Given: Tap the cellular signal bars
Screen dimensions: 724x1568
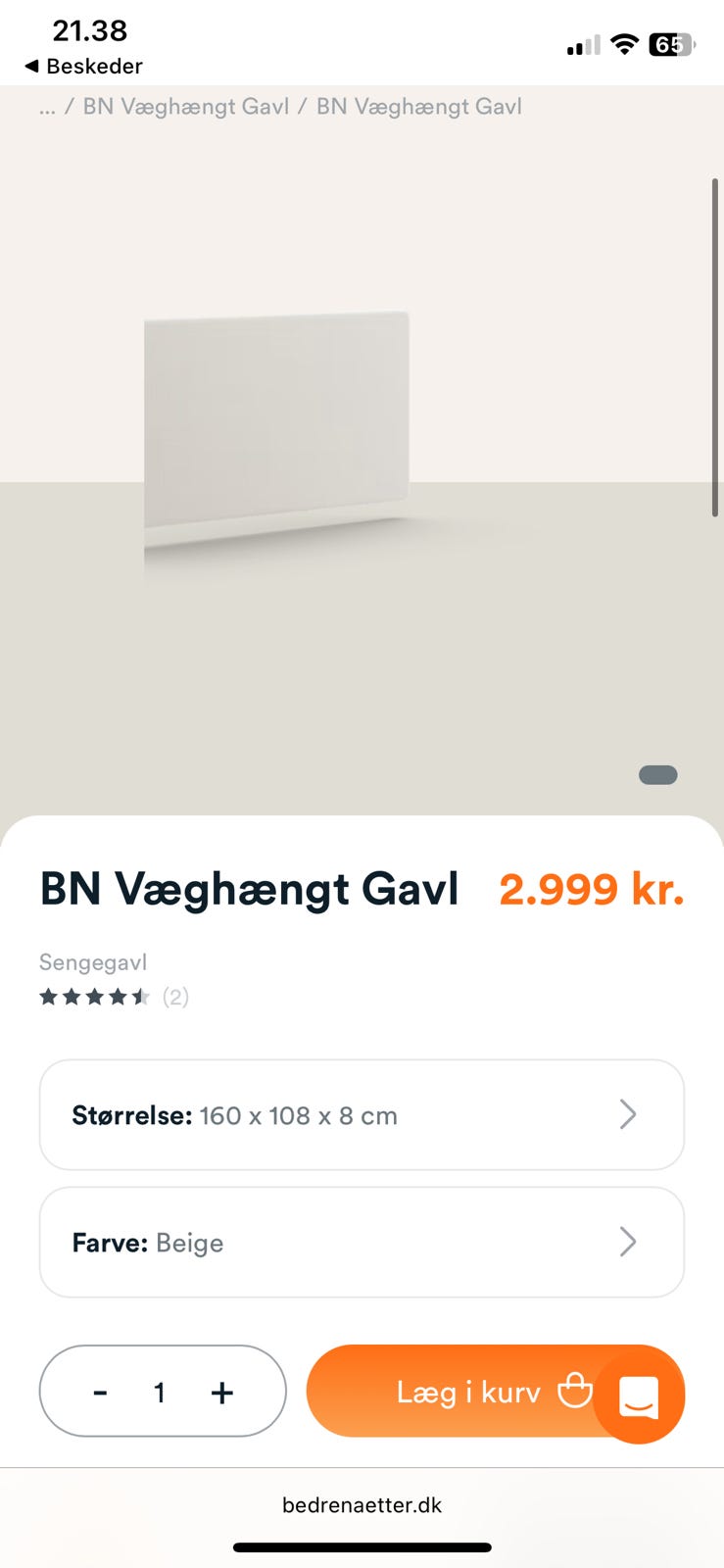Looking at the screenshot, I should [x=582, y=44].
